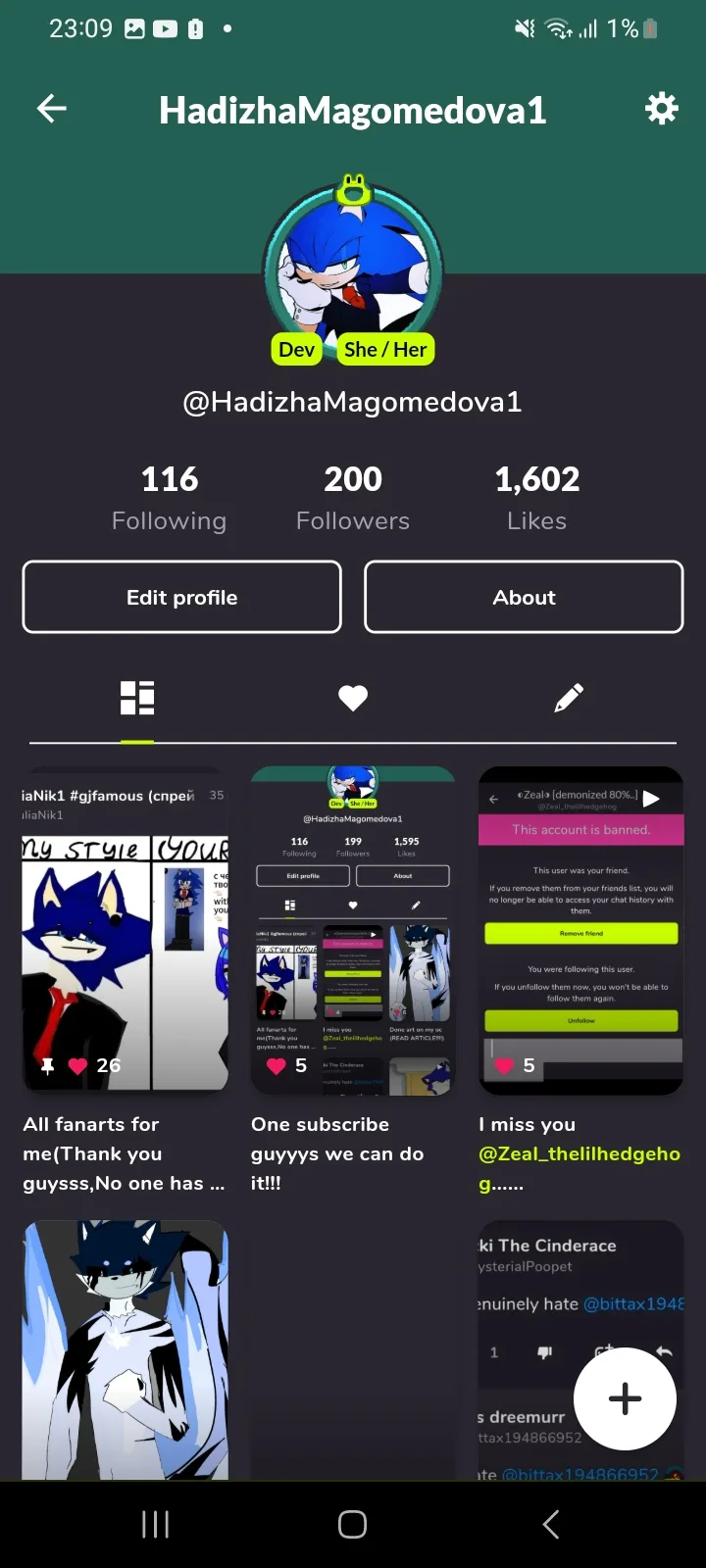Open the About section
This screenshot has height=1568, width=706.
(x=524, y=597)
